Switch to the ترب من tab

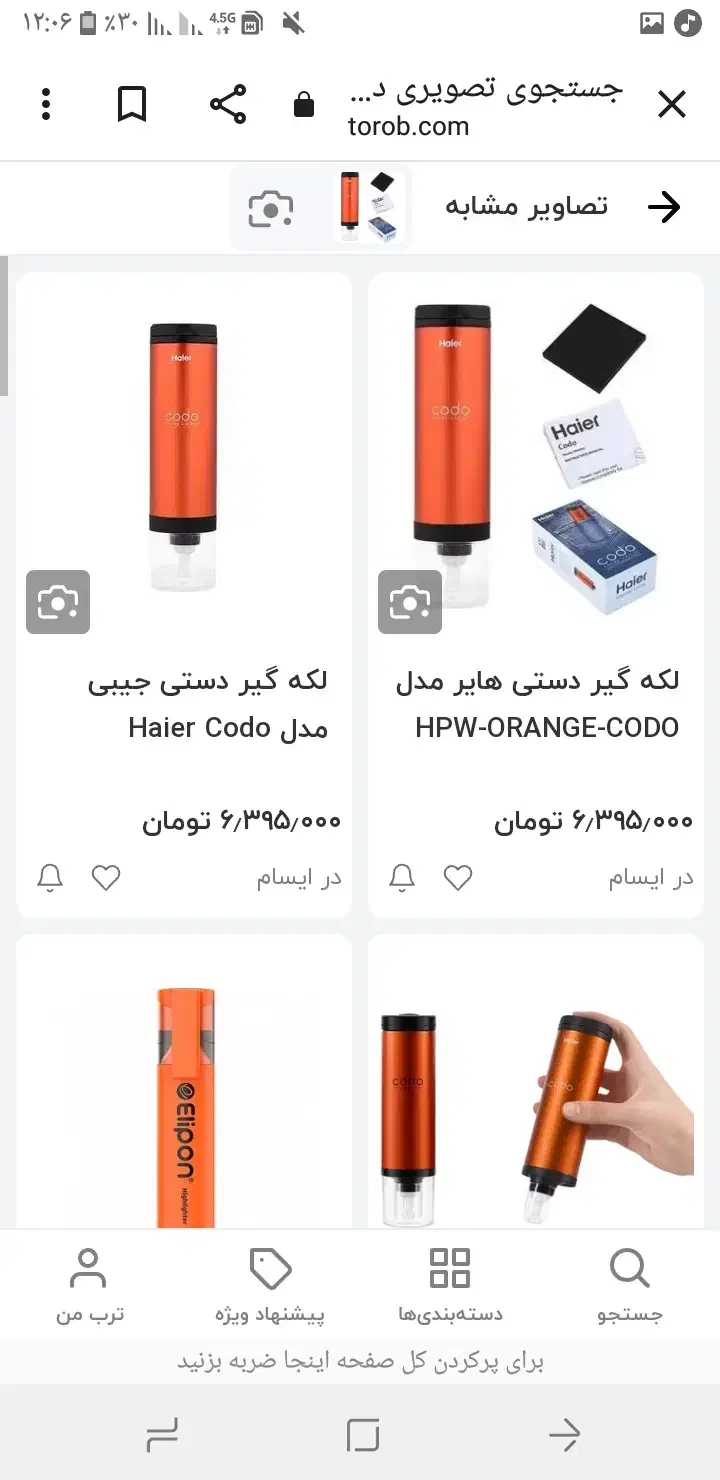(89, 1285)
